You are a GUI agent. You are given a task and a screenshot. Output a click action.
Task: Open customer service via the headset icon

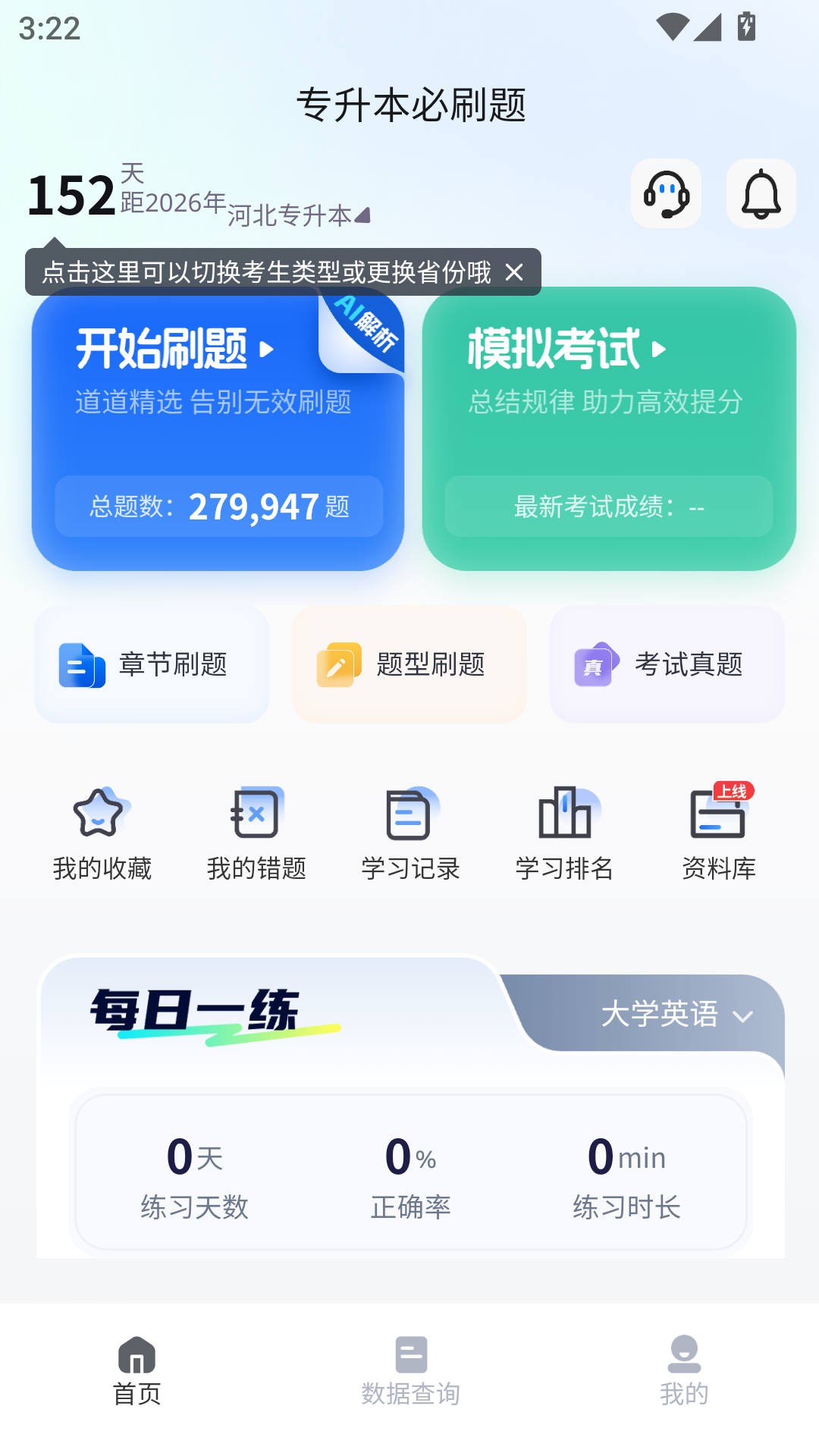[667, 193]
